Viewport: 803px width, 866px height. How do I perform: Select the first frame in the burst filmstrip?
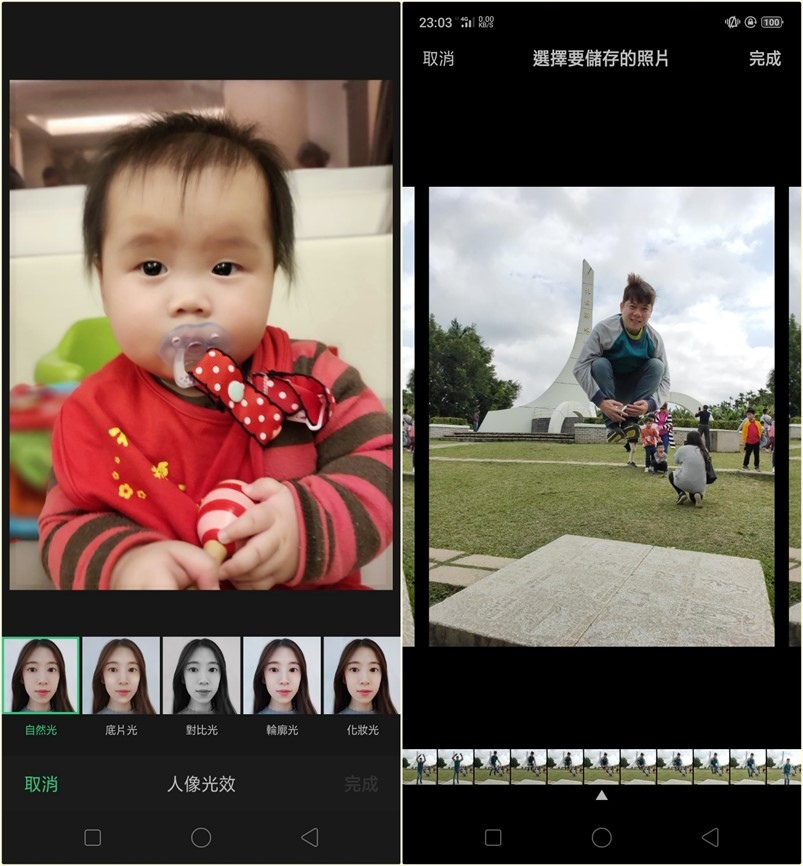[x=419, y=766]
